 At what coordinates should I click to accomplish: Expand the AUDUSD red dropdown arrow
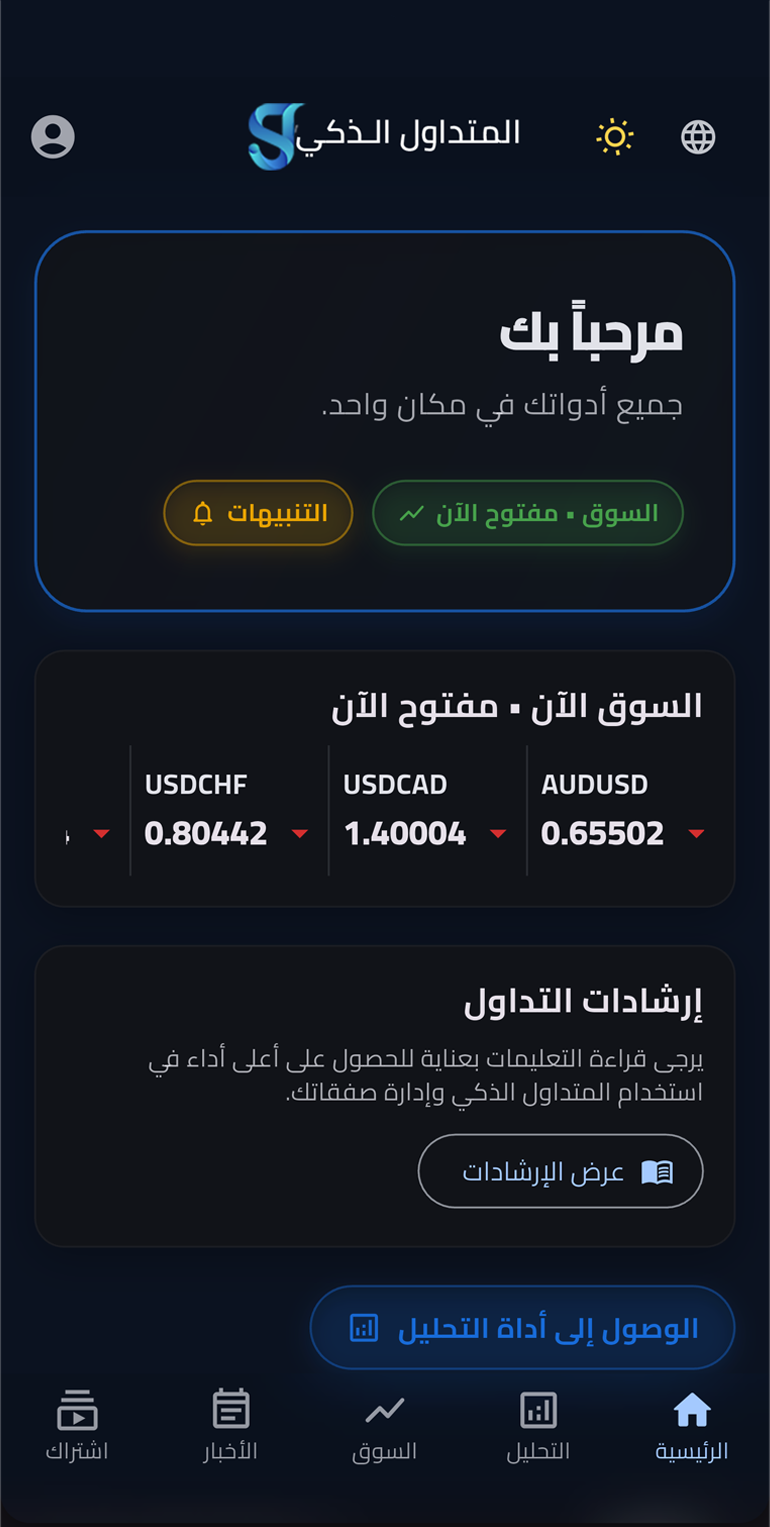pyautogui.click(x=697, y=833)
